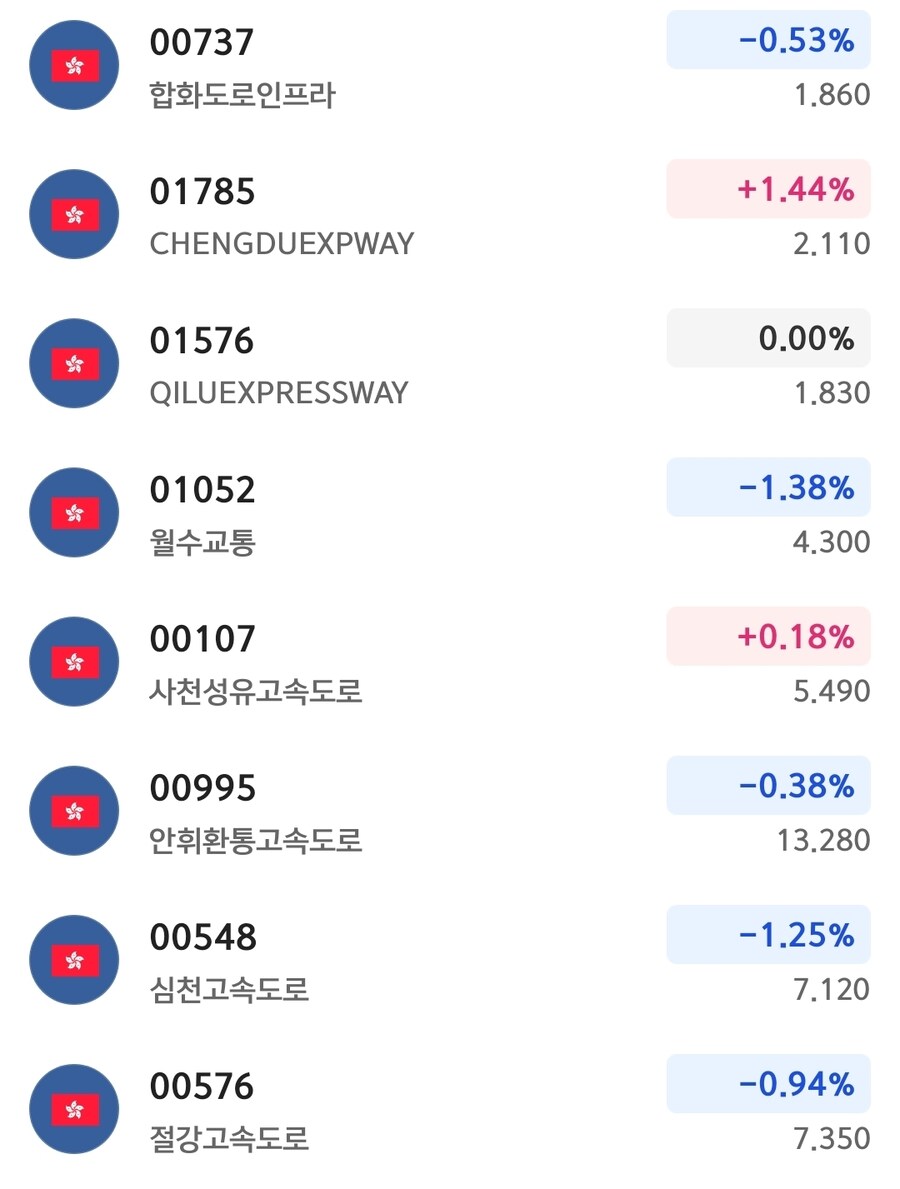This screenshot has height=1189, width=900.
Task: Click the flag icon next to 안휘환통고속도로
Action: [x=73, y=811]
